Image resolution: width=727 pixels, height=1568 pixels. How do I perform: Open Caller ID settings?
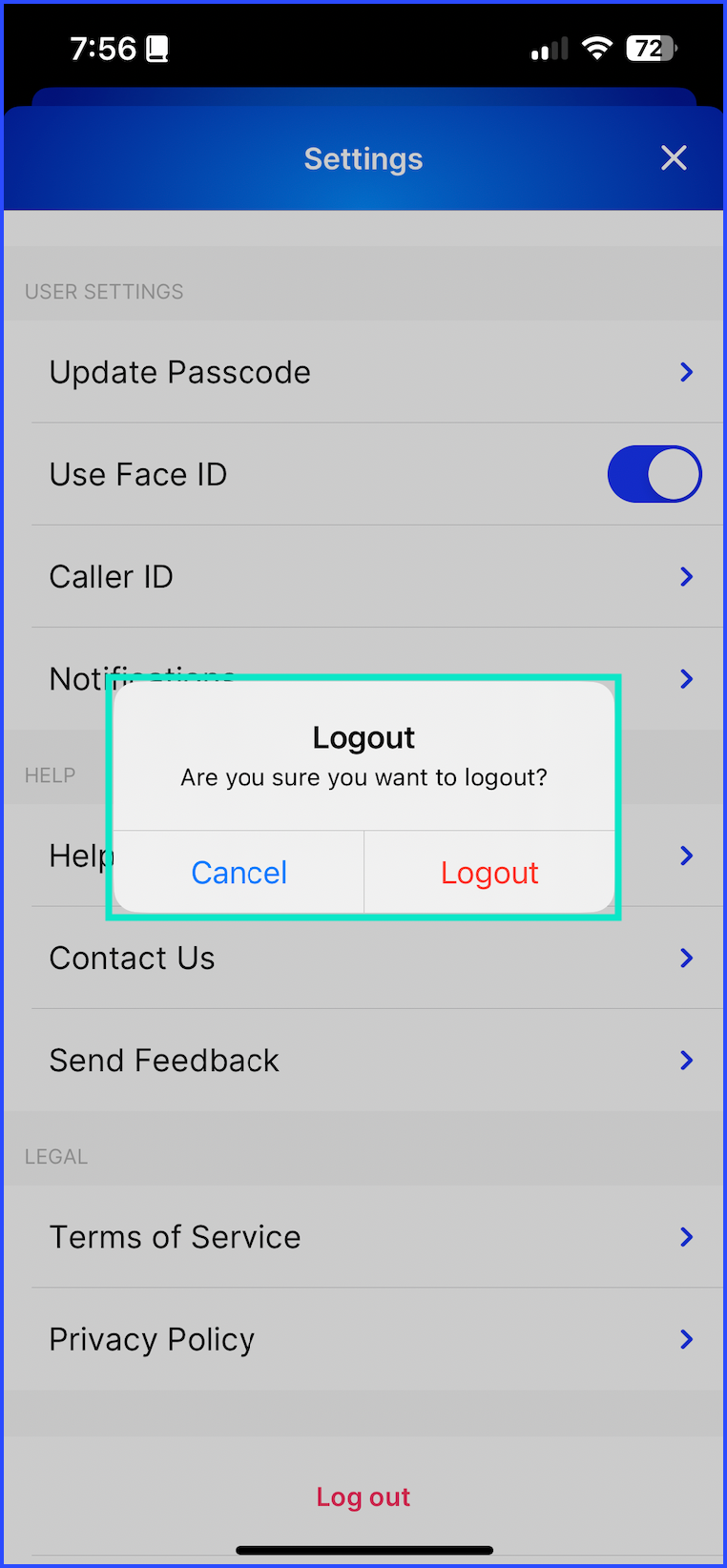point(363,576)
